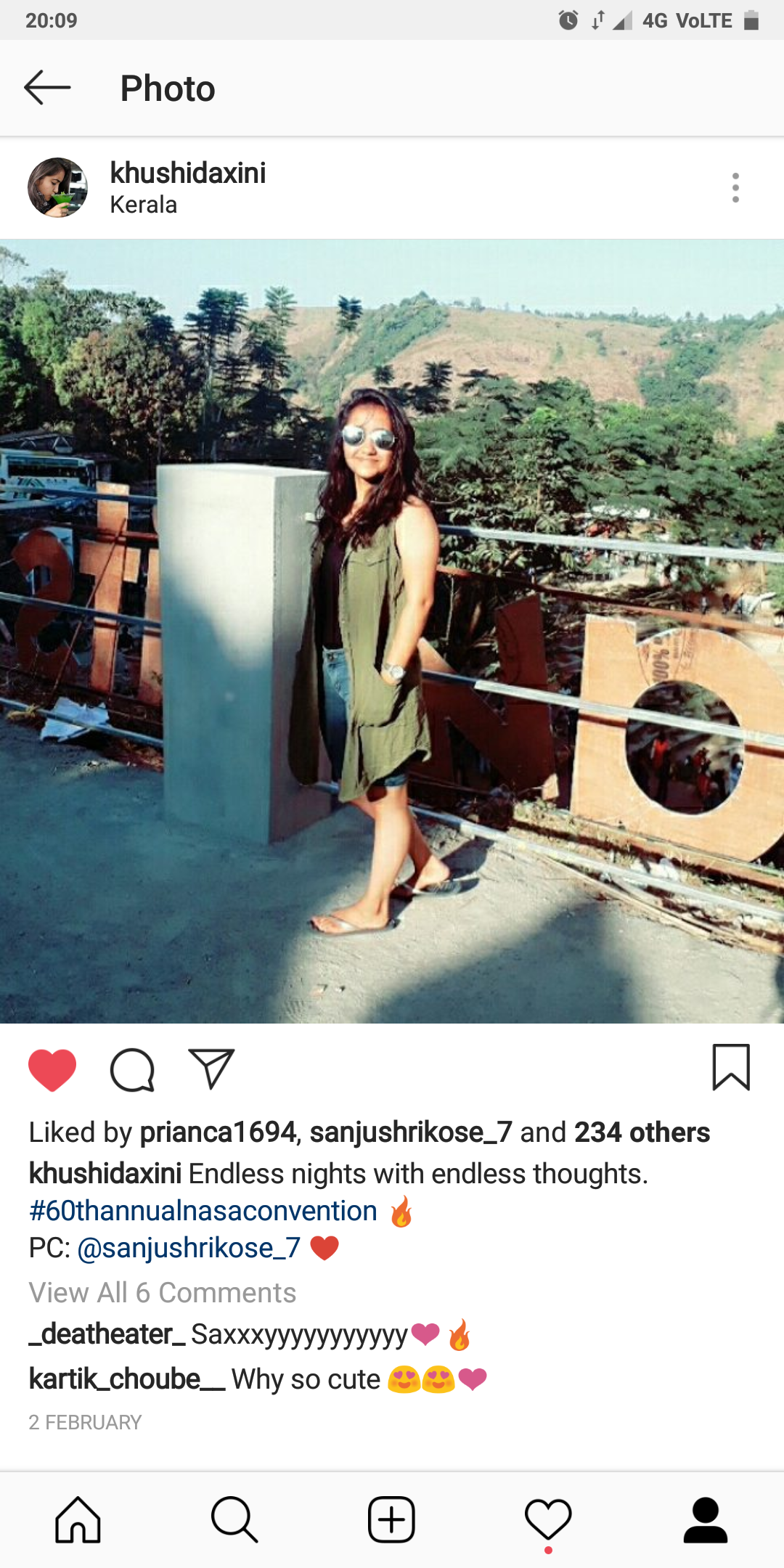Viewport: 784px width, 1568px height.
Task: Open kartik_choube__'s profile from the comment
Action: tap(127, 1379)
